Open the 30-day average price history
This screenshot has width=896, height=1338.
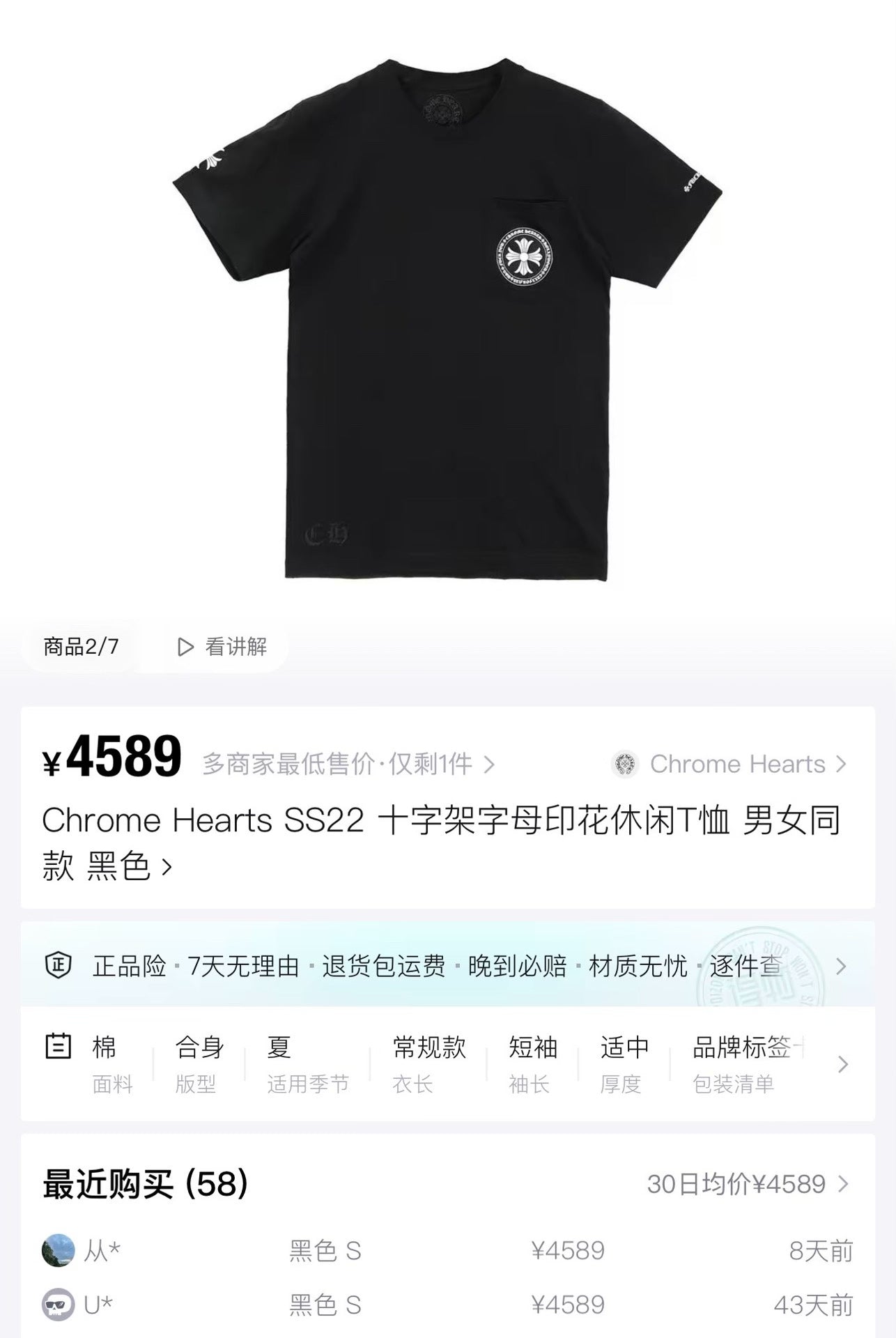point(747,1184)
